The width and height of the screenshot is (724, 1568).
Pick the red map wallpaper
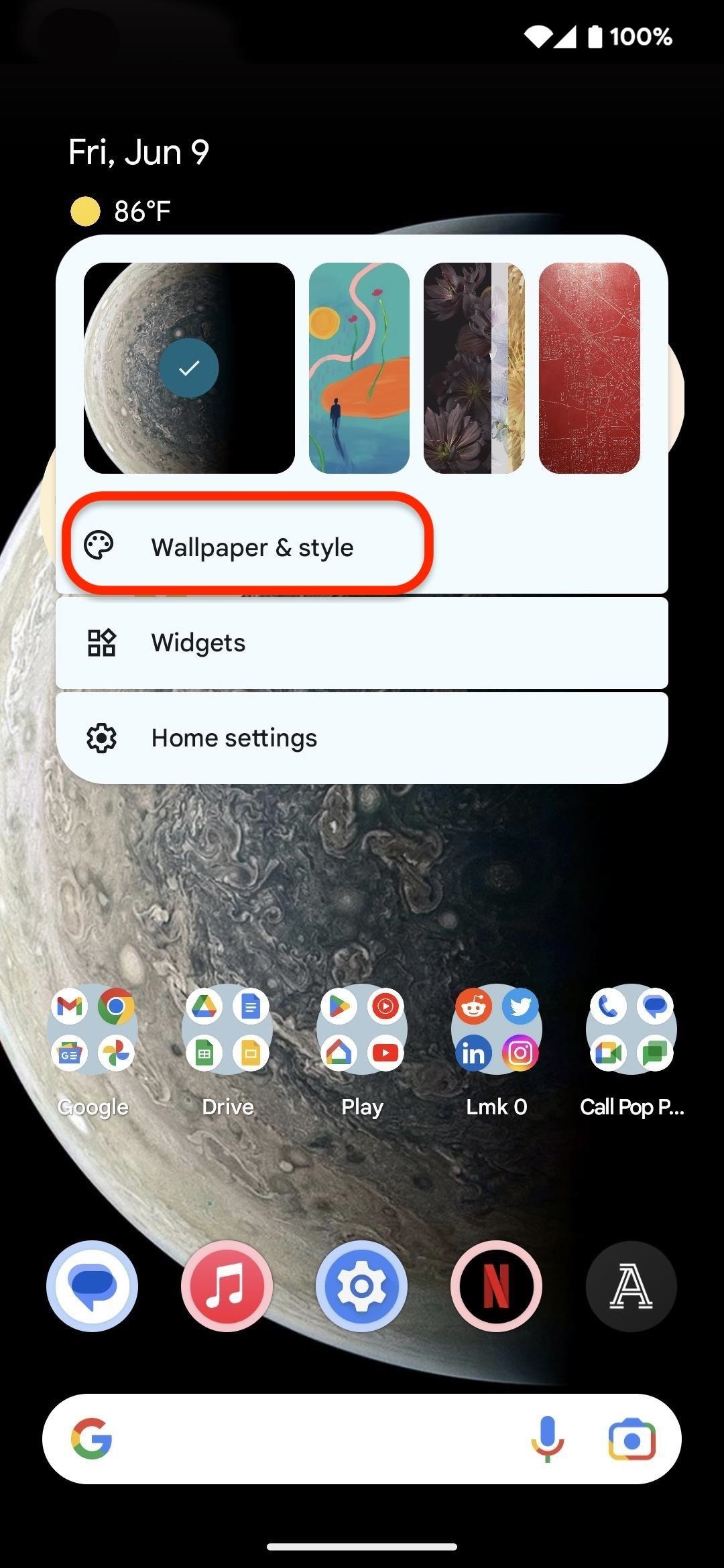(589, 368)
